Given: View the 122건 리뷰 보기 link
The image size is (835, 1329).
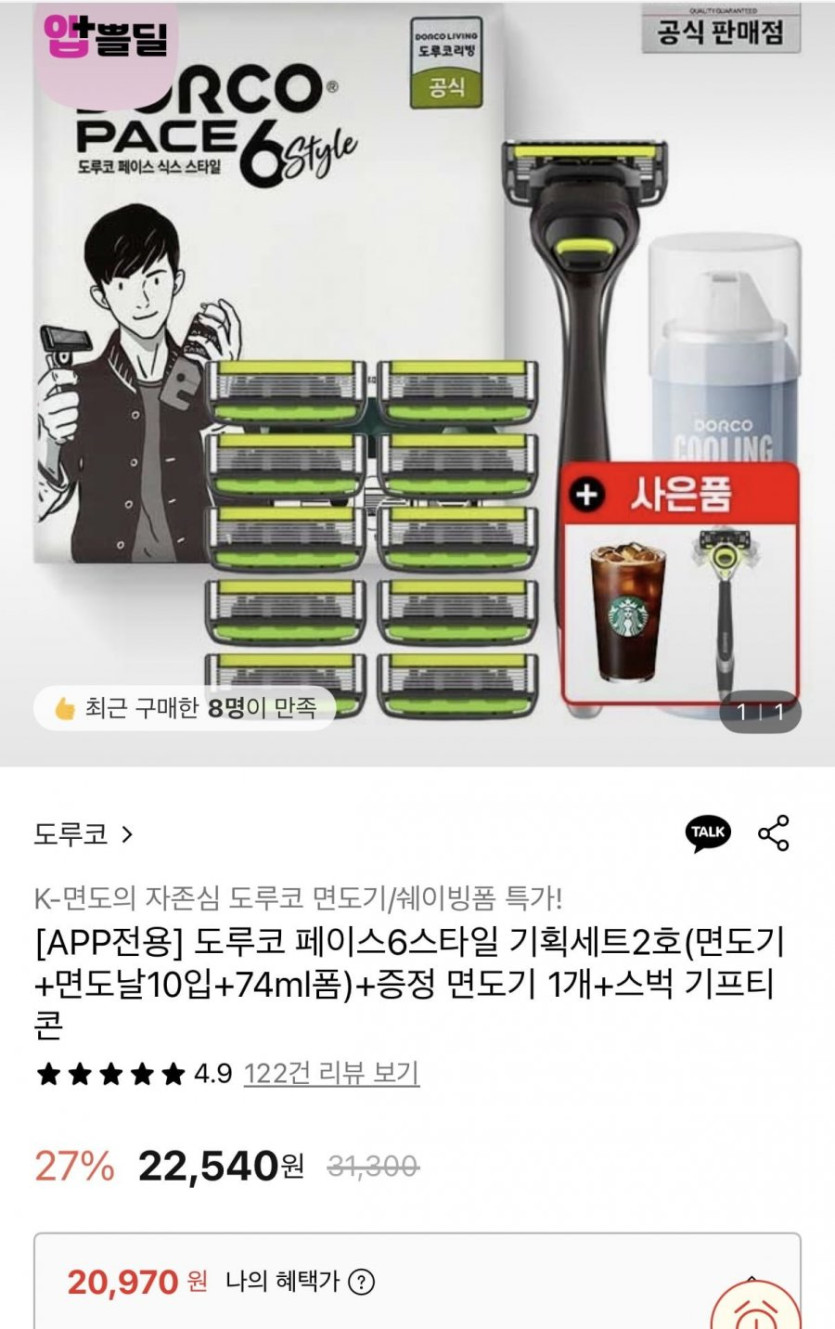Looking at the screenshot, I should coord(331,1074).
